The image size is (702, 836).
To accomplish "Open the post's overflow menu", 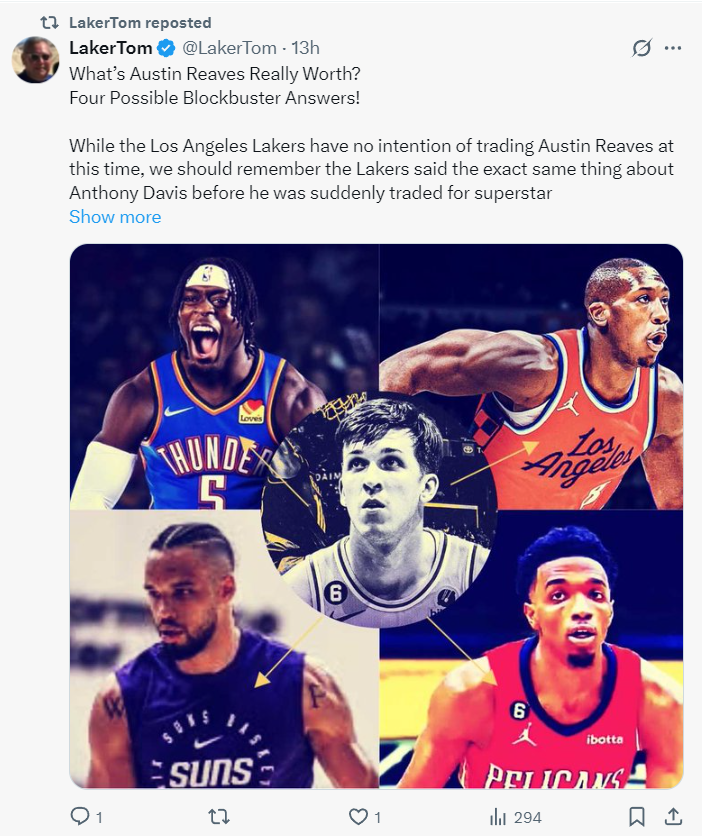I will tap(673, 48).
